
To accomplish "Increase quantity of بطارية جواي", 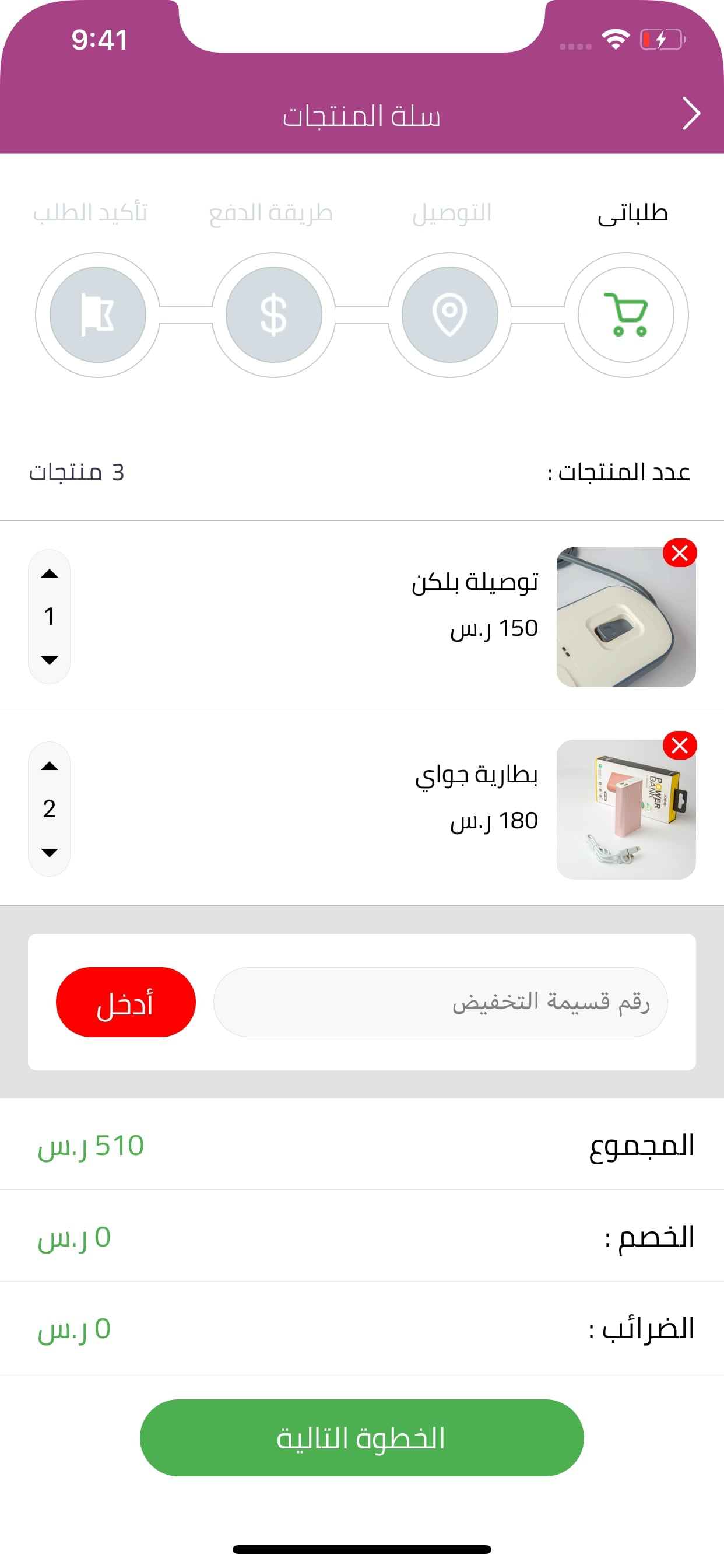I will coord(50,766).
